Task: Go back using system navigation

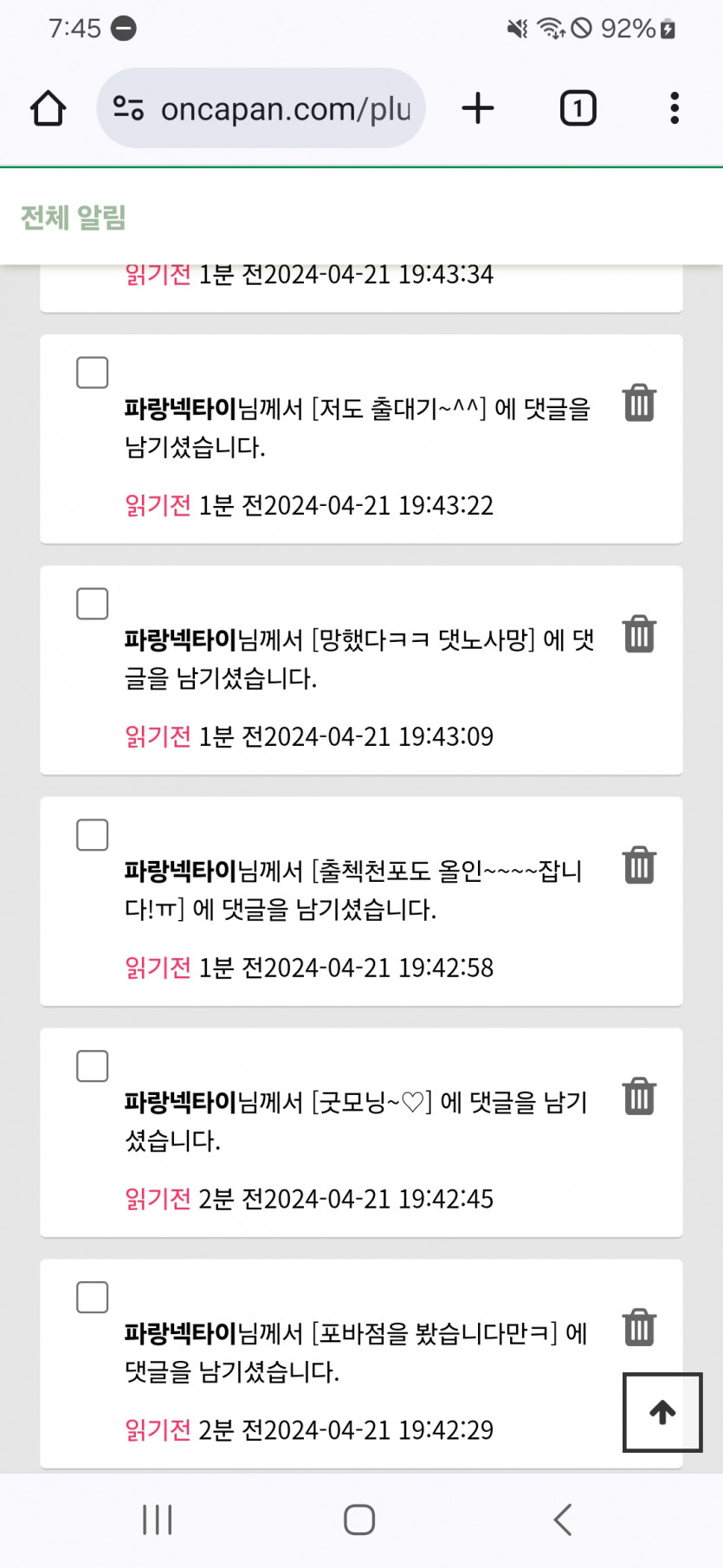Action: pyautogui.click(x=563, y=1519)
